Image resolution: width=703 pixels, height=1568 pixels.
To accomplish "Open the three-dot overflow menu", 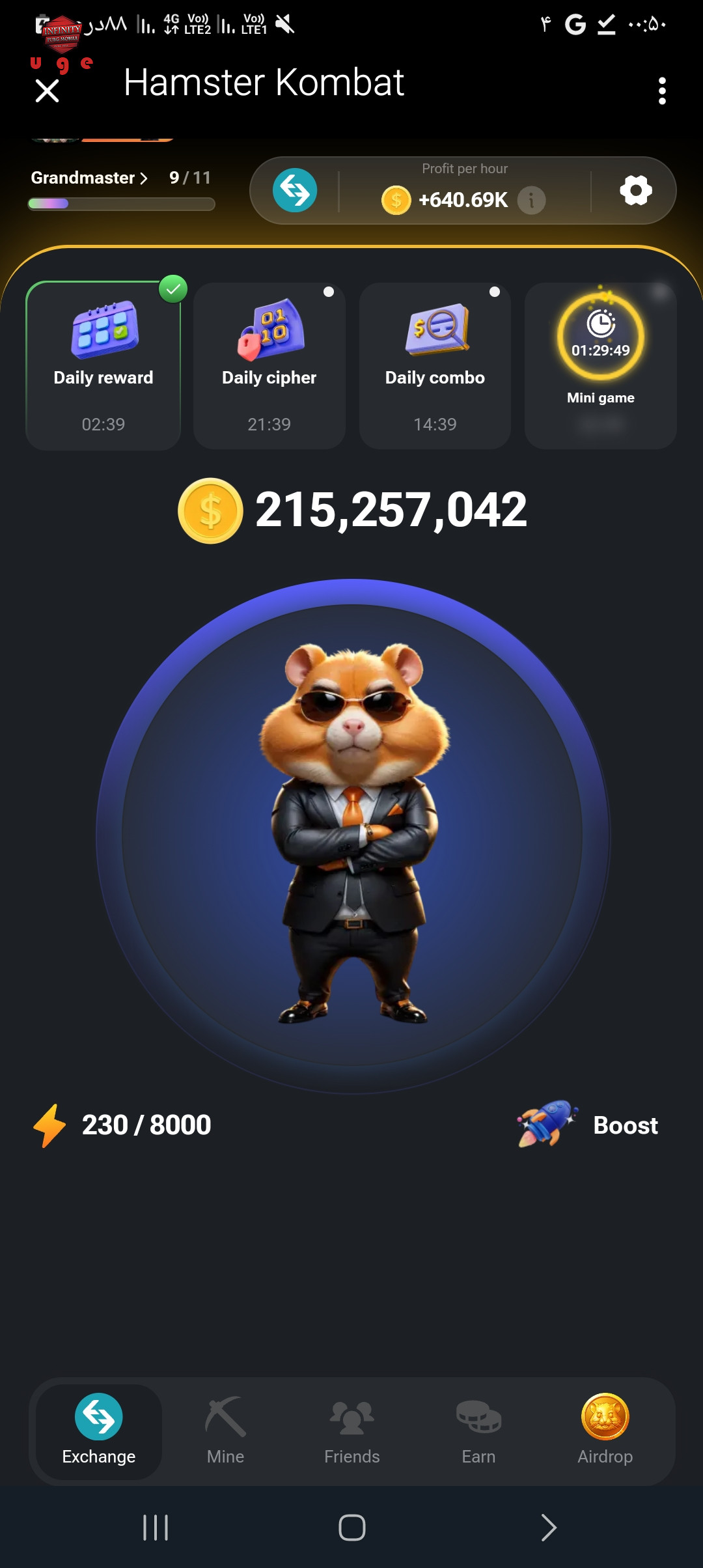I will pyautogui.click(x=662, y=91).
